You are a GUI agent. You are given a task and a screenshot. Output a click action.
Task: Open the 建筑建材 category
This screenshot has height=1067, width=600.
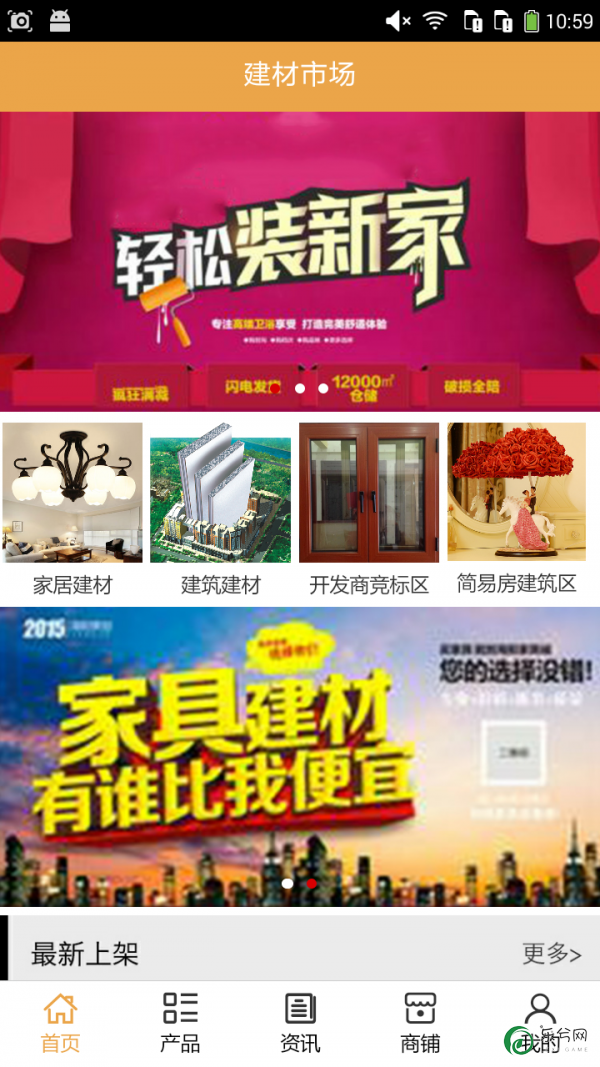coord(221,507)
